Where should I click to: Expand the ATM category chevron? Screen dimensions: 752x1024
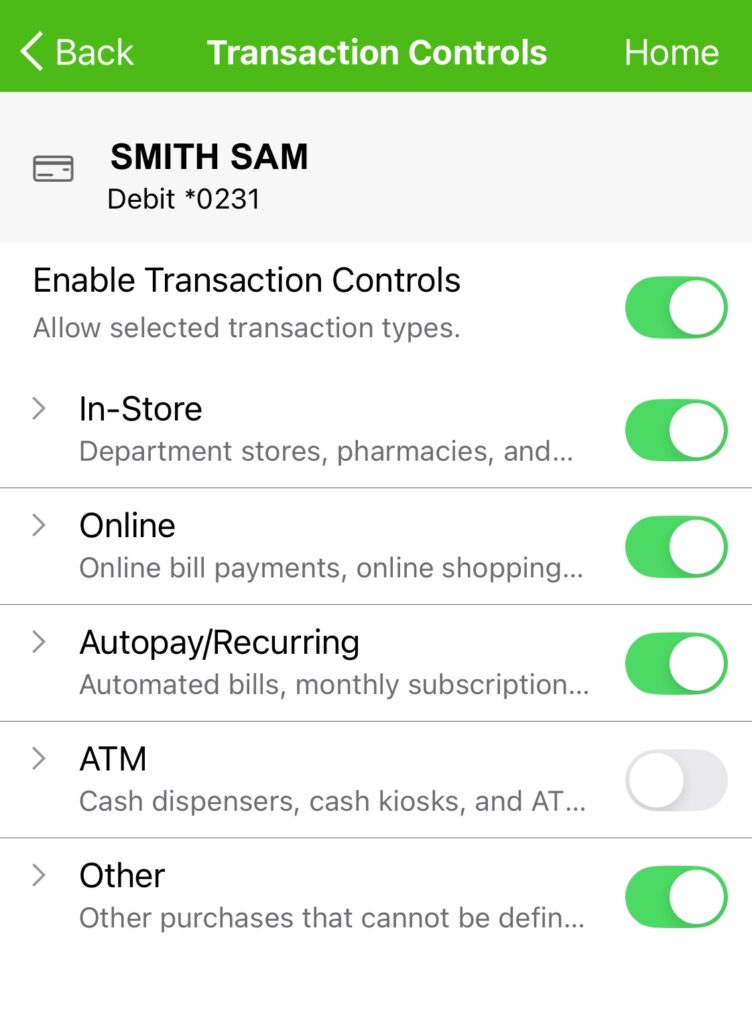click(x=39, y=759)
